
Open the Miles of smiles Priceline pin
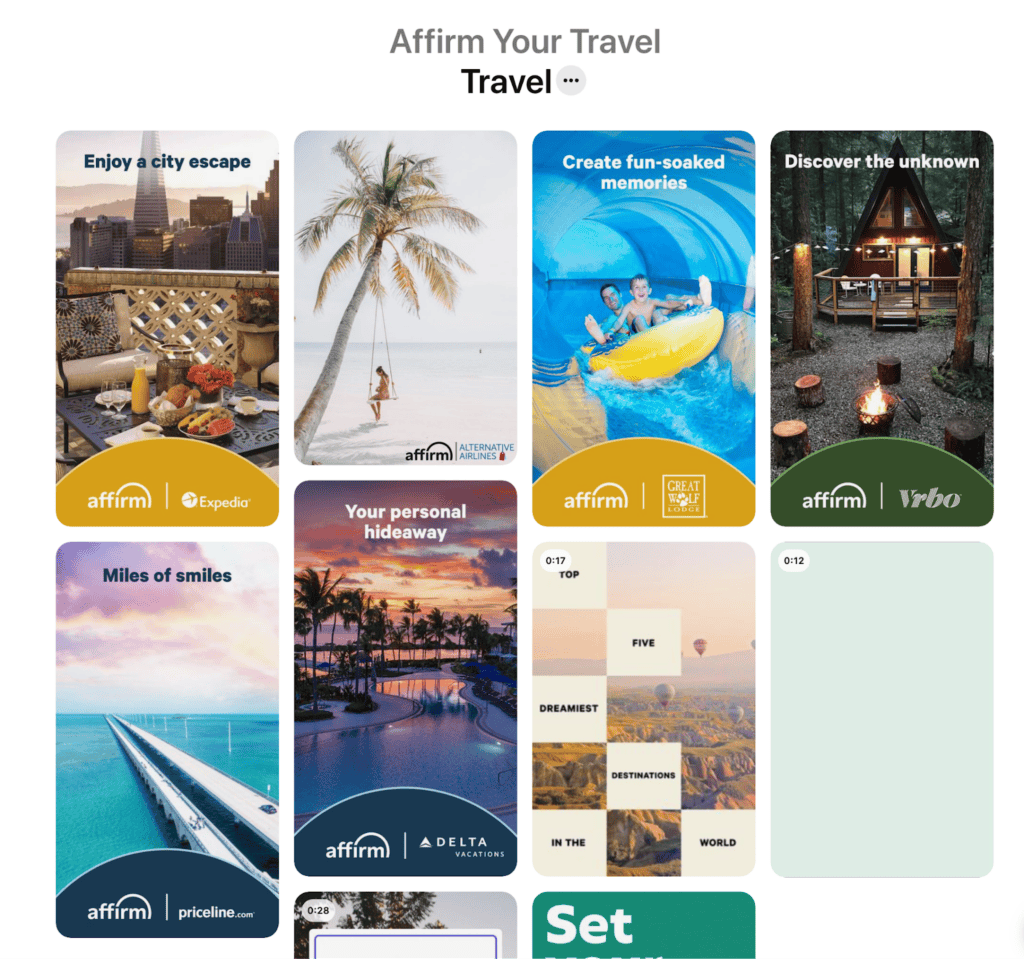(167, 739)
